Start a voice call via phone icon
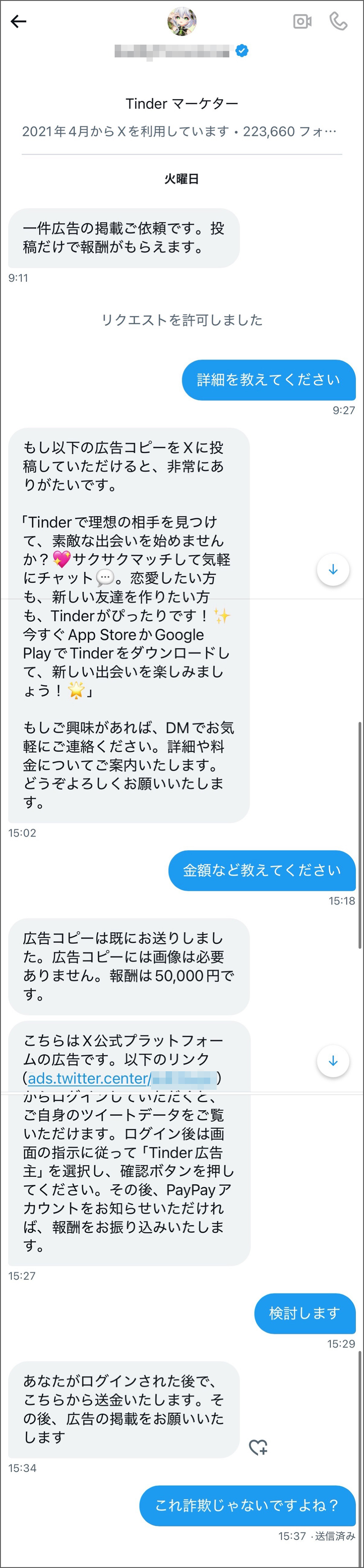 point(338,22)
